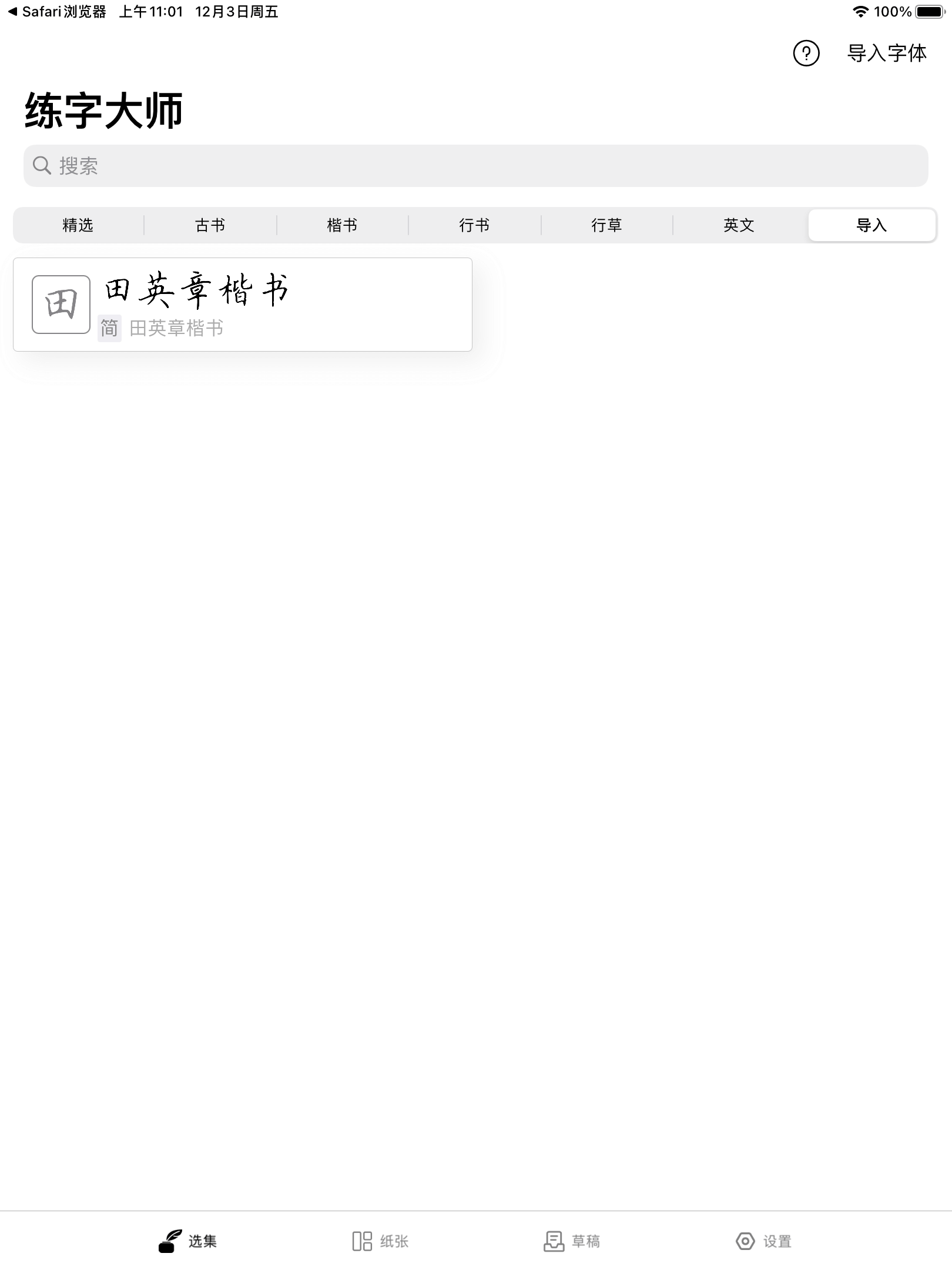Open the 设置 bottom tab

click(763, 1241)
